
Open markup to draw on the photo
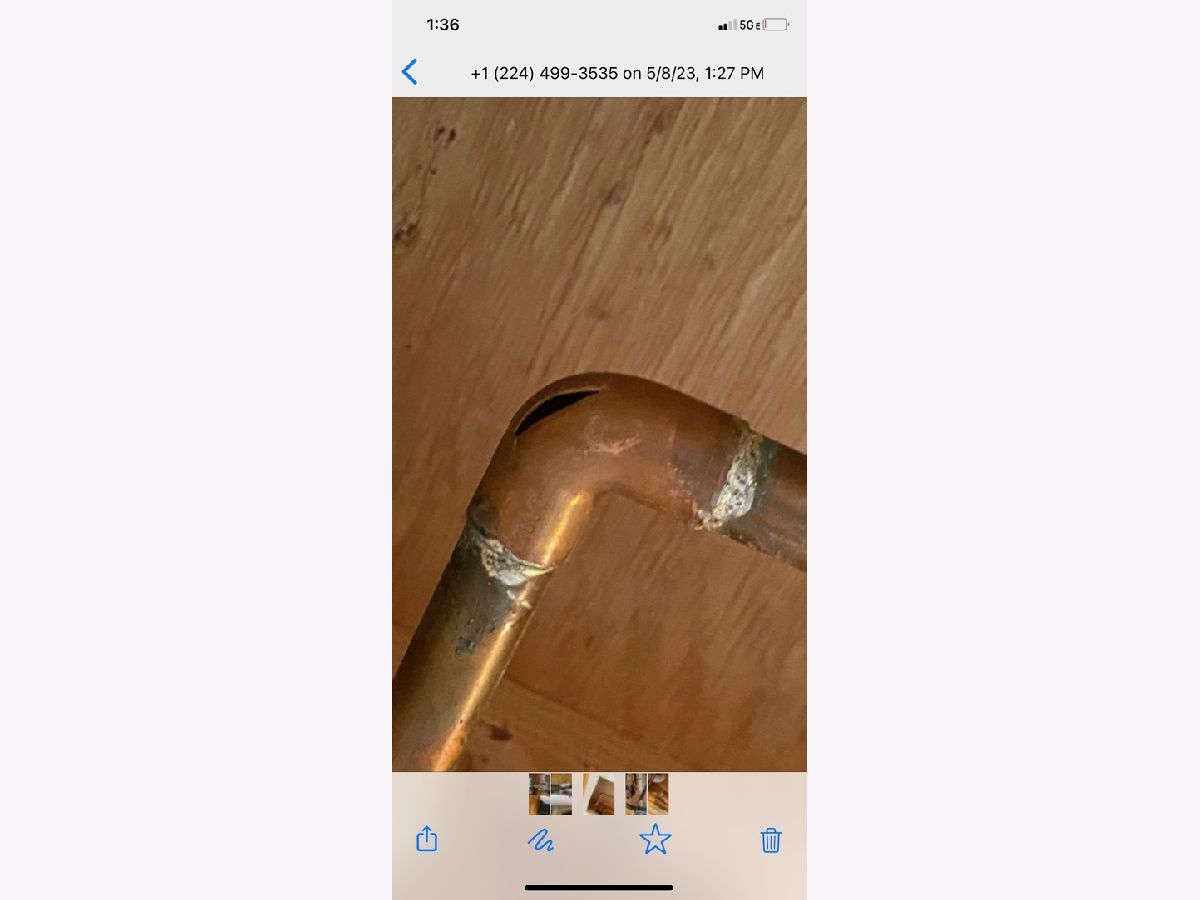(x=541, y=839)
